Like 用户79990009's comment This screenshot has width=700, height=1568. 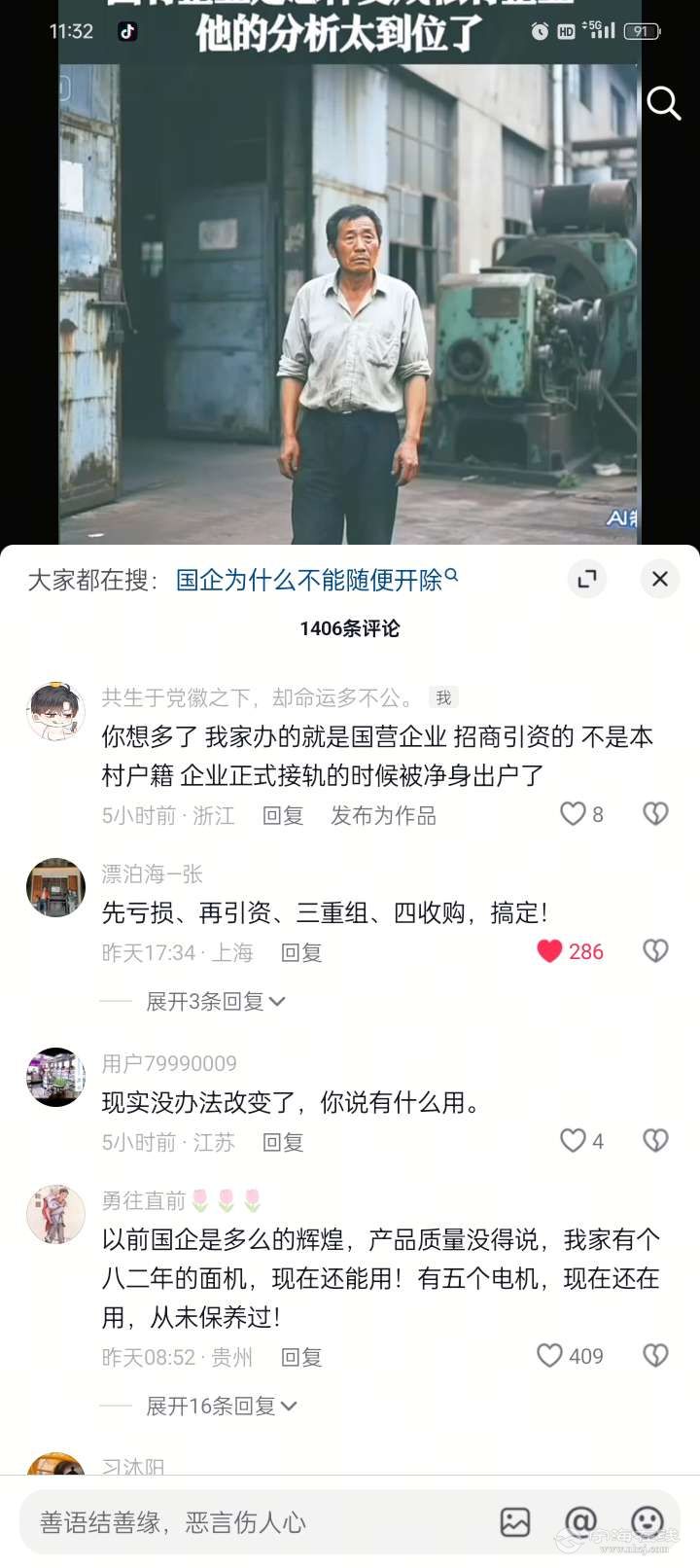tap(574, 1141)
